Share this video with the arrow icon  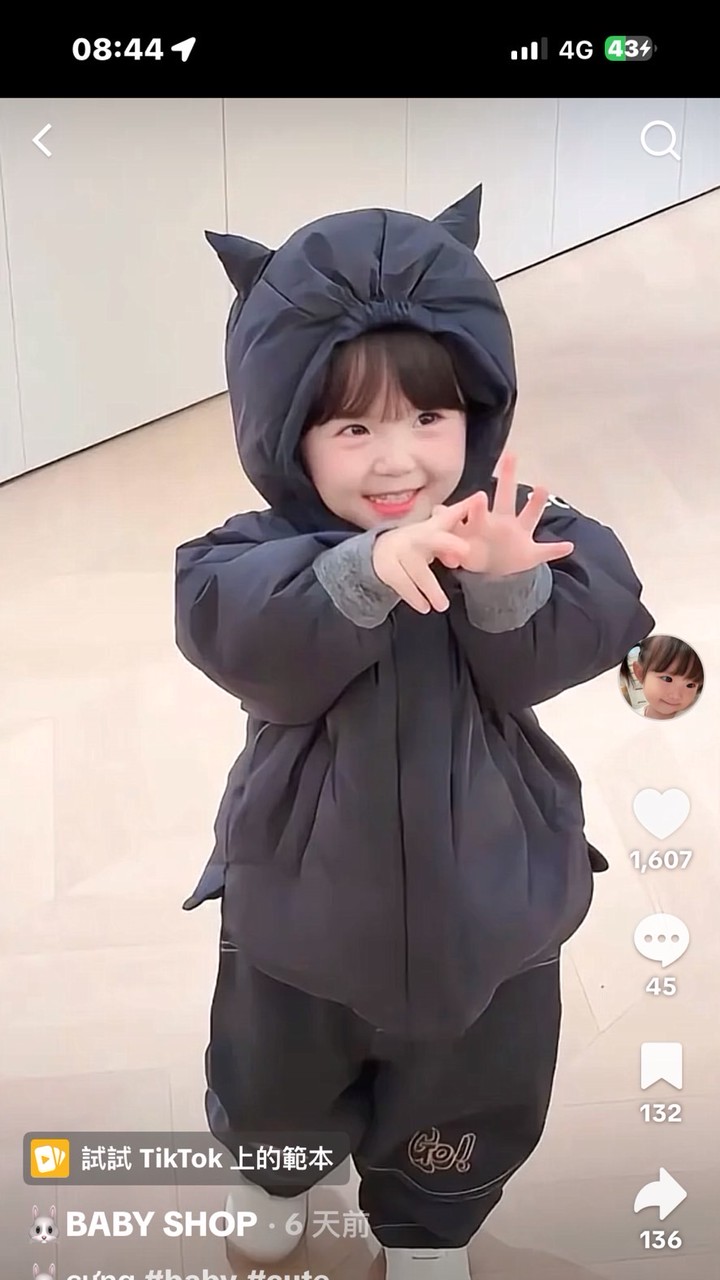[x=661, y=1195]
